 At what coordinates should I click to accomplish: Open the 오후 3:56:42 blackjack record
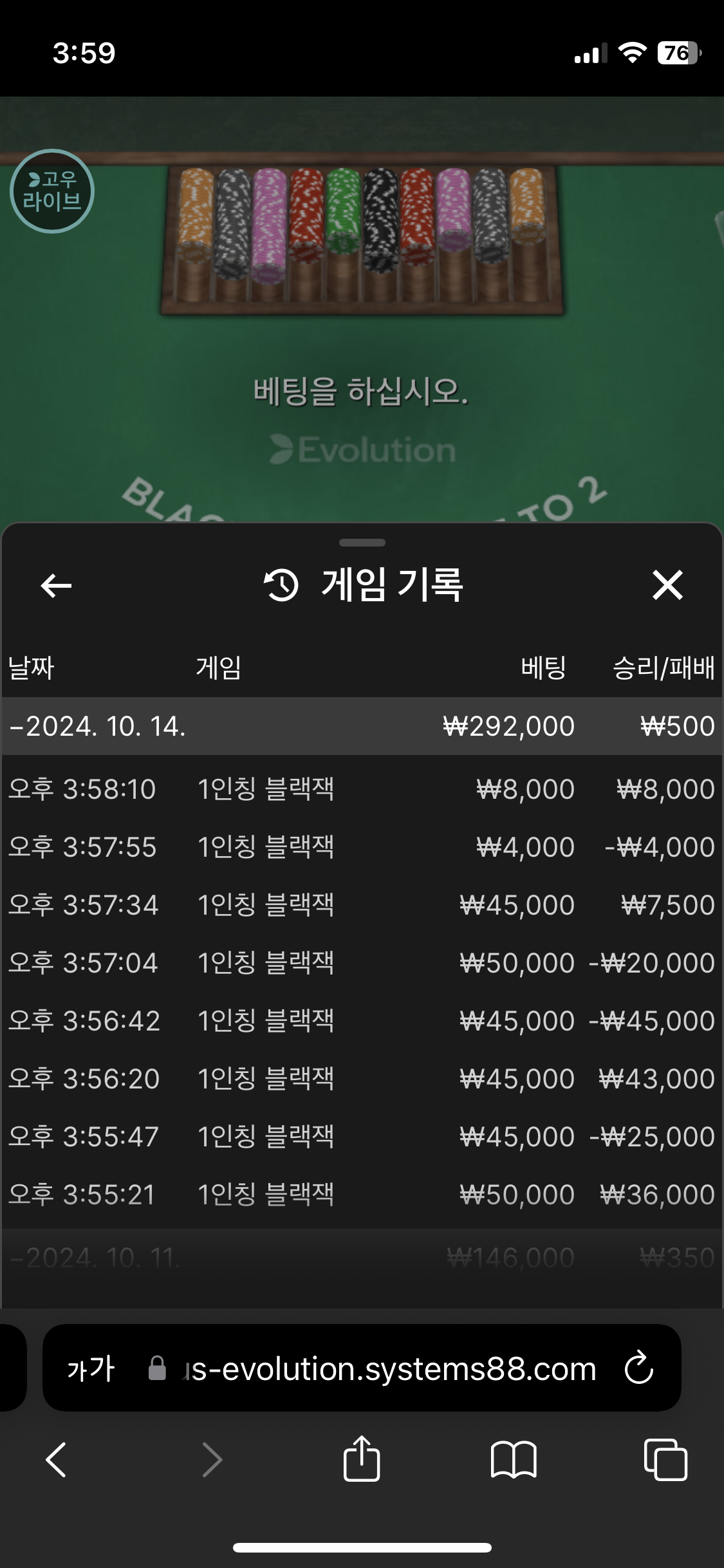tap(360, 1021)
